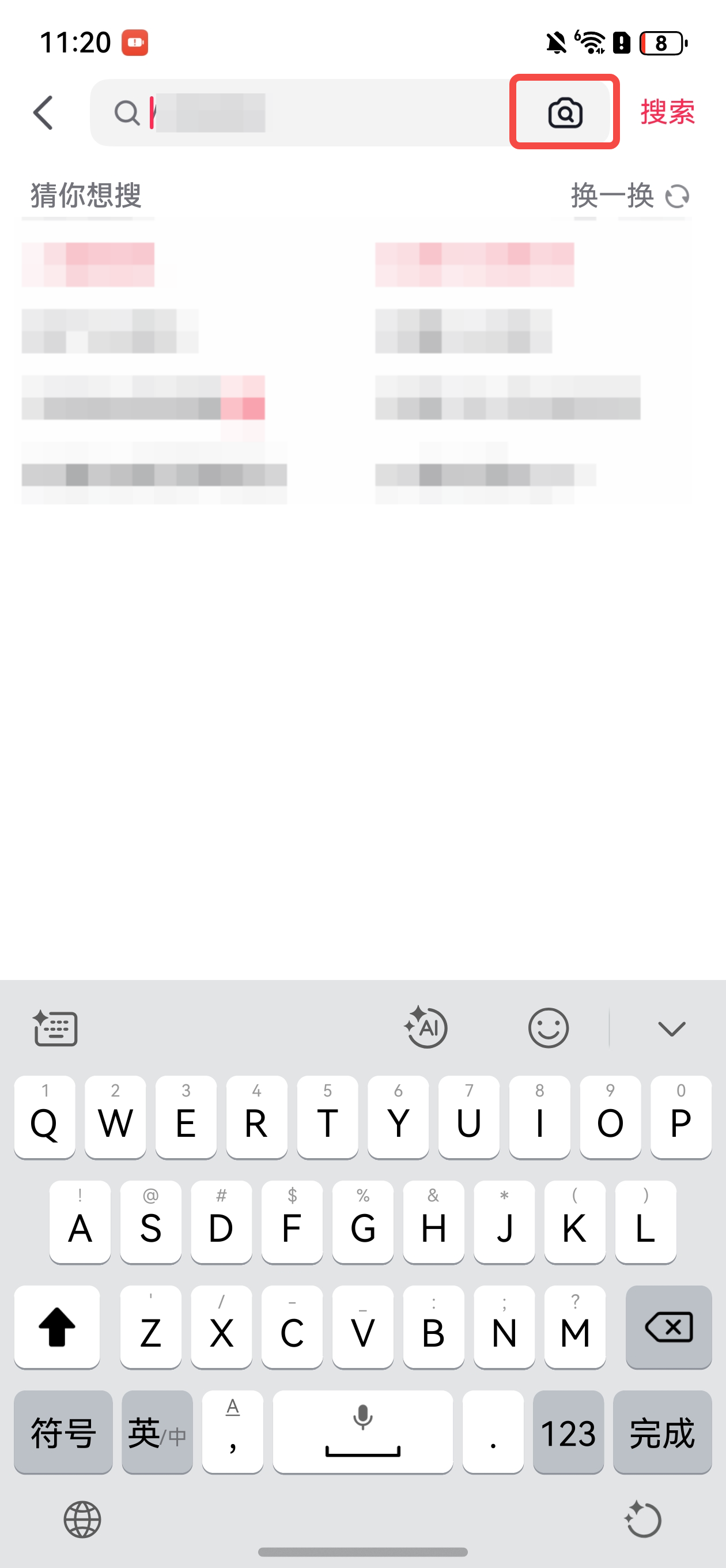Tap the red 搜索 button
Screen dimensions: 726x1568
click(x=667, y=112)
